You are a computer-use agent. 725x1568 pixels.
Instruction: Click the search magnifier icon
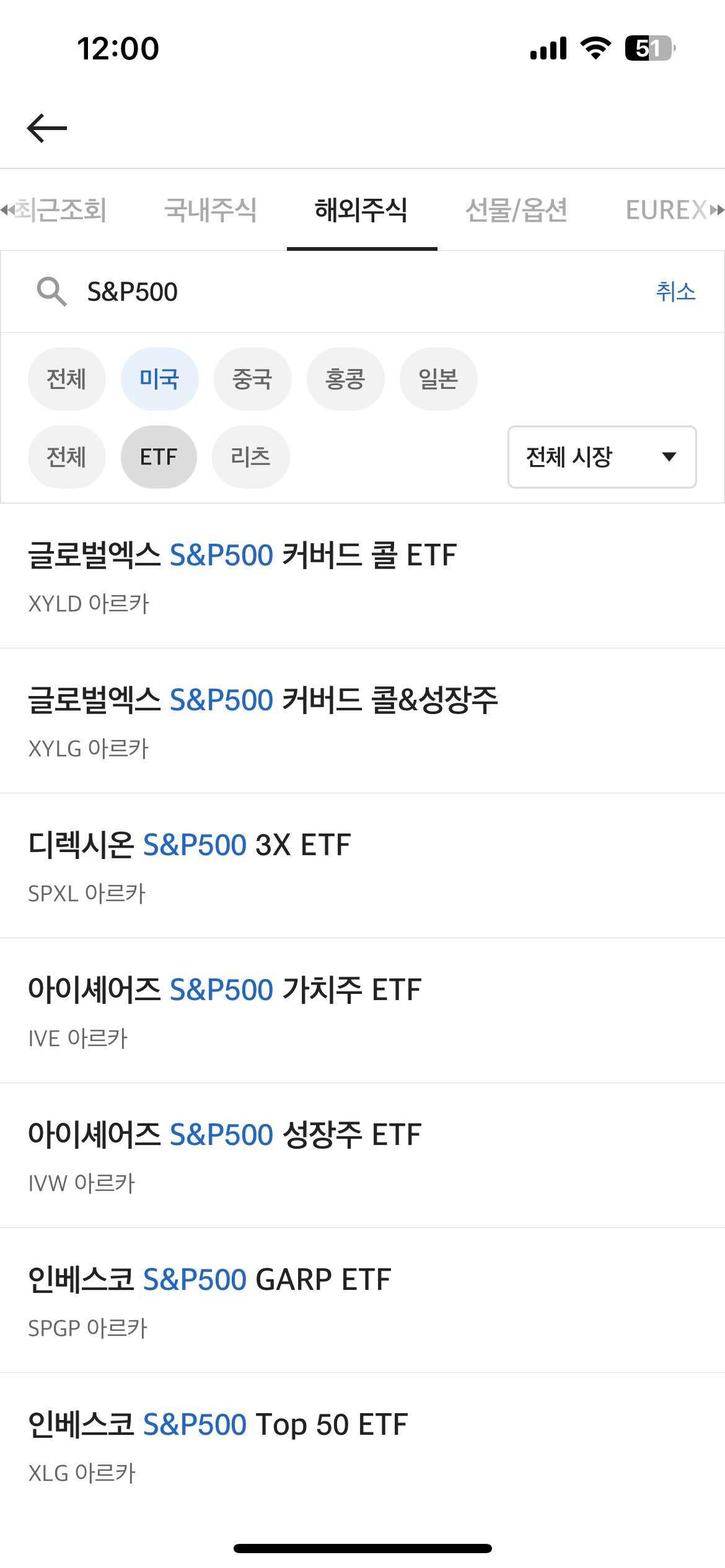tap(51, 291)
